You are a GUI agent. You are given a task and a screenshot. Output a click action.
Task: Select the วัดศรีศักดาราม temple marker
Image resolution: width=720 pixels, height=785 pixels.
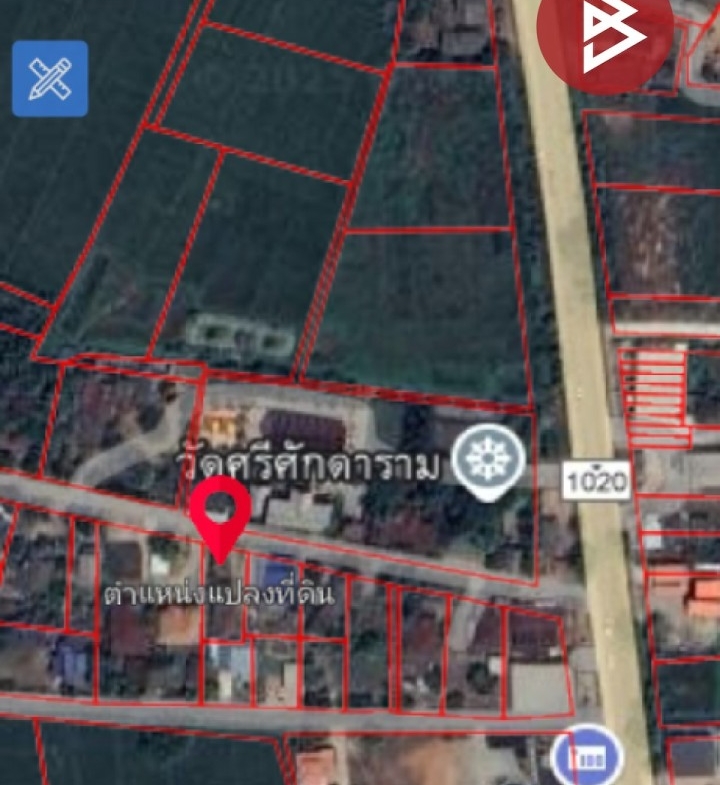tap(489, 462)
